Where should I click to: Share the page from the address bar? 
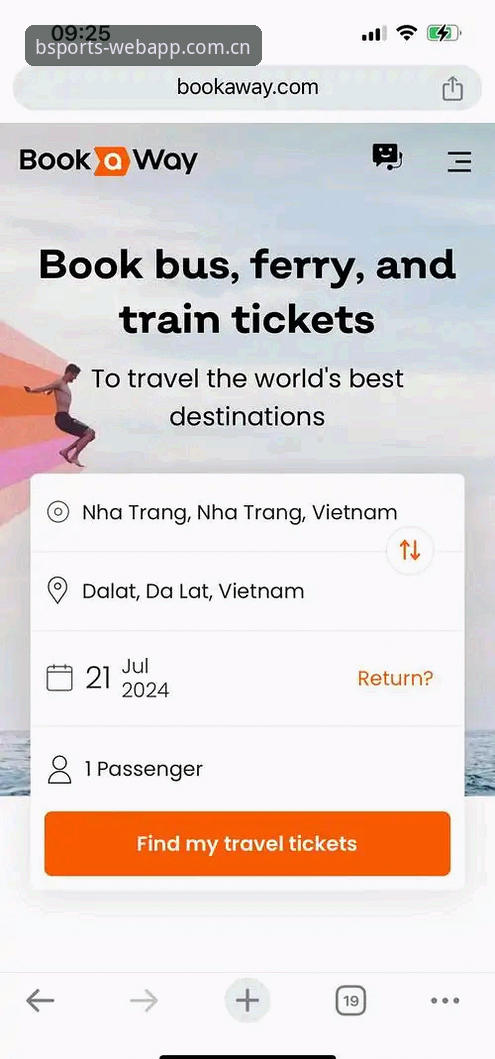pyautogui.click(x=452, y=88)
